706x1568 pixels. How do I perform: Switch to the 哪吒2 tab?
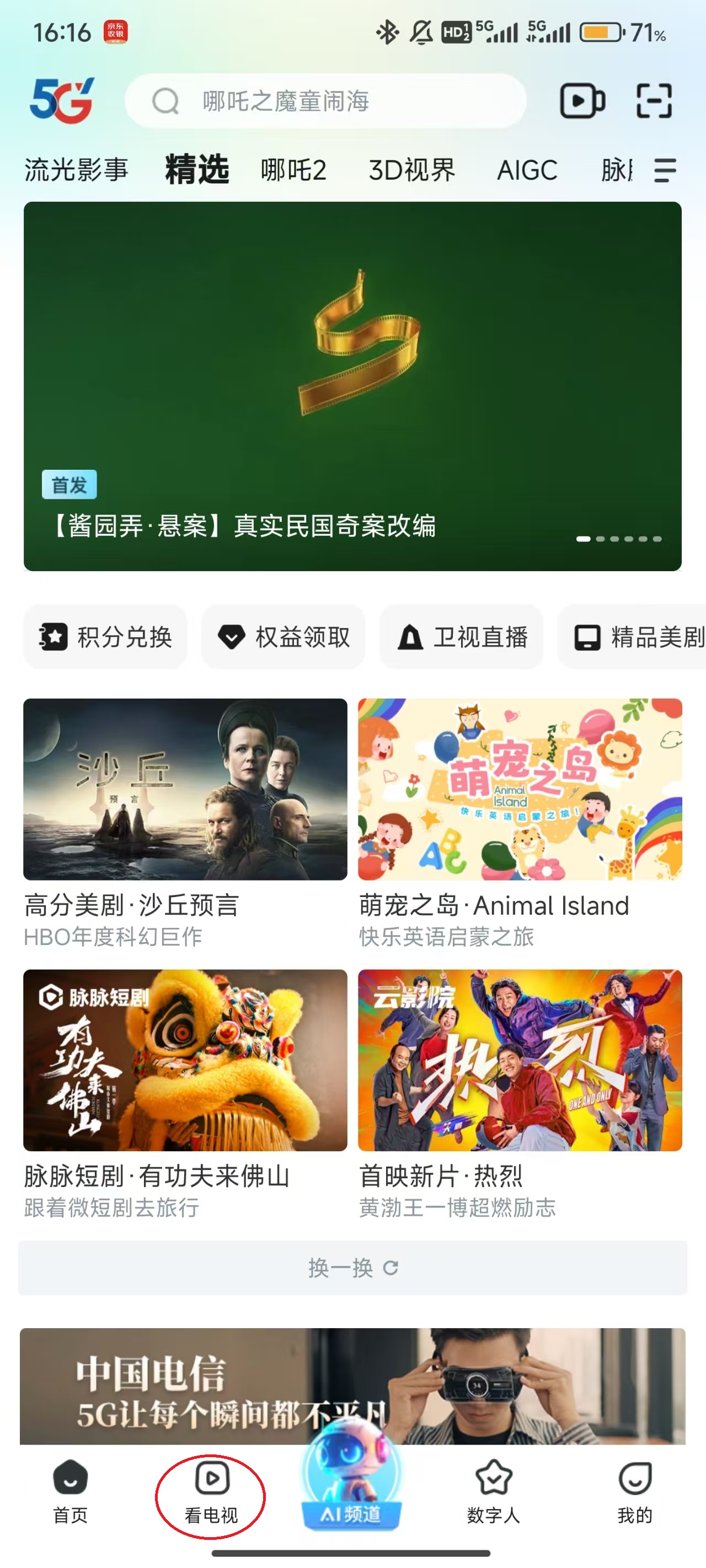[x=293, y=170]
